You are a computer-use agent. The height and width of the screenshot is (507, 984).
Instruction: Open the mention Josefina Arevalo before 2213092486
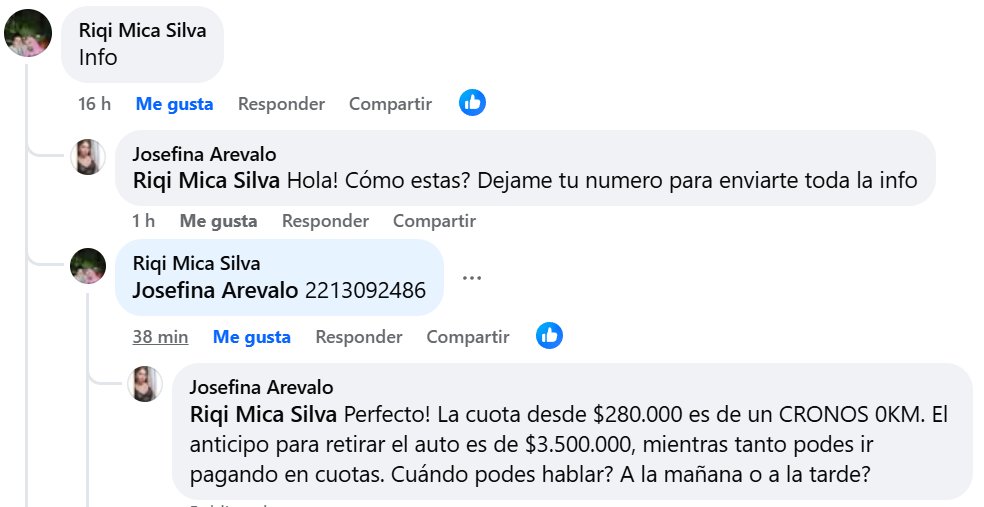coord(215,291)
